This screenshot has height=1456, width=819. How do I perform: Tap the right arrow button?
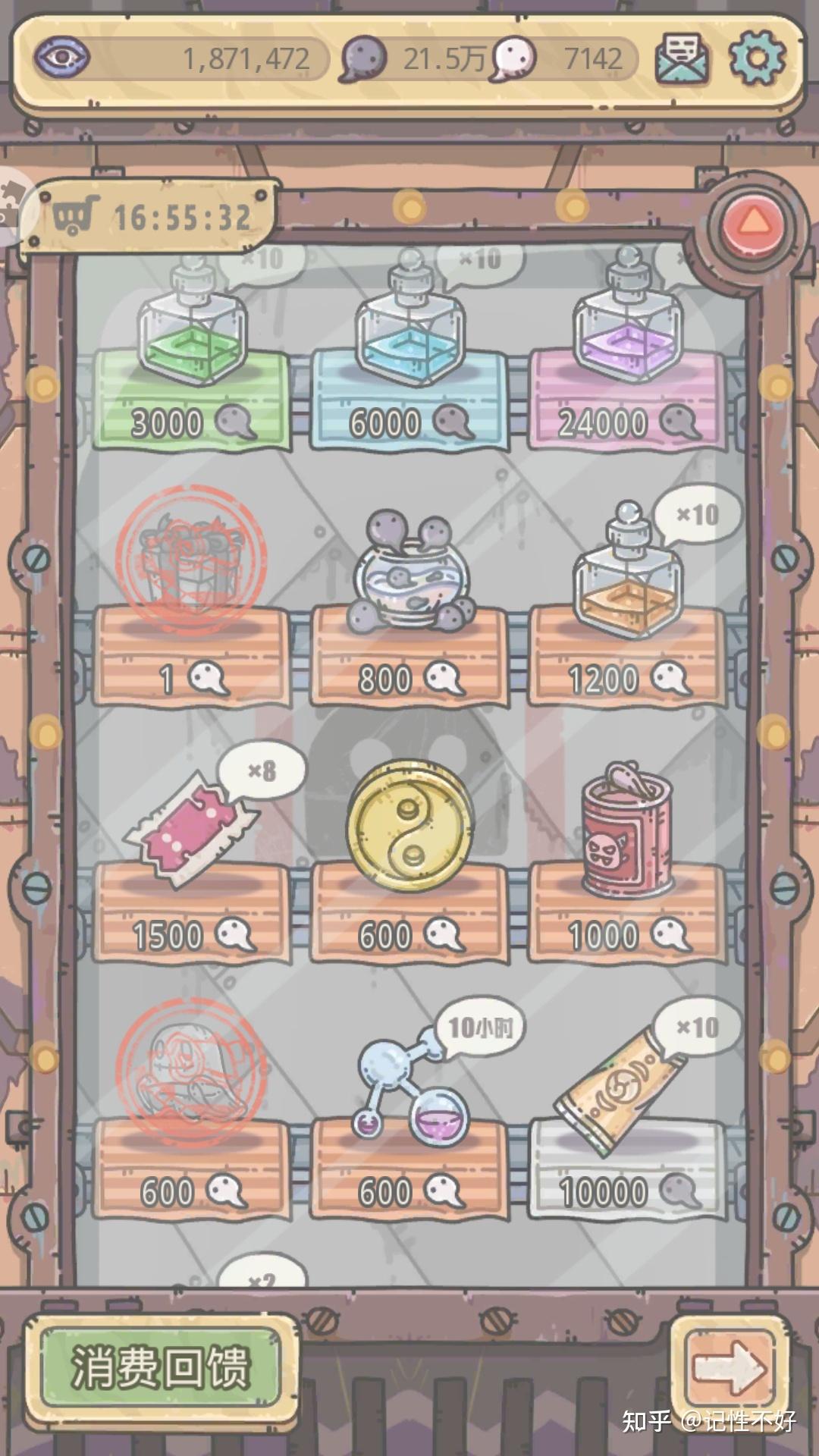(728, 1367)
